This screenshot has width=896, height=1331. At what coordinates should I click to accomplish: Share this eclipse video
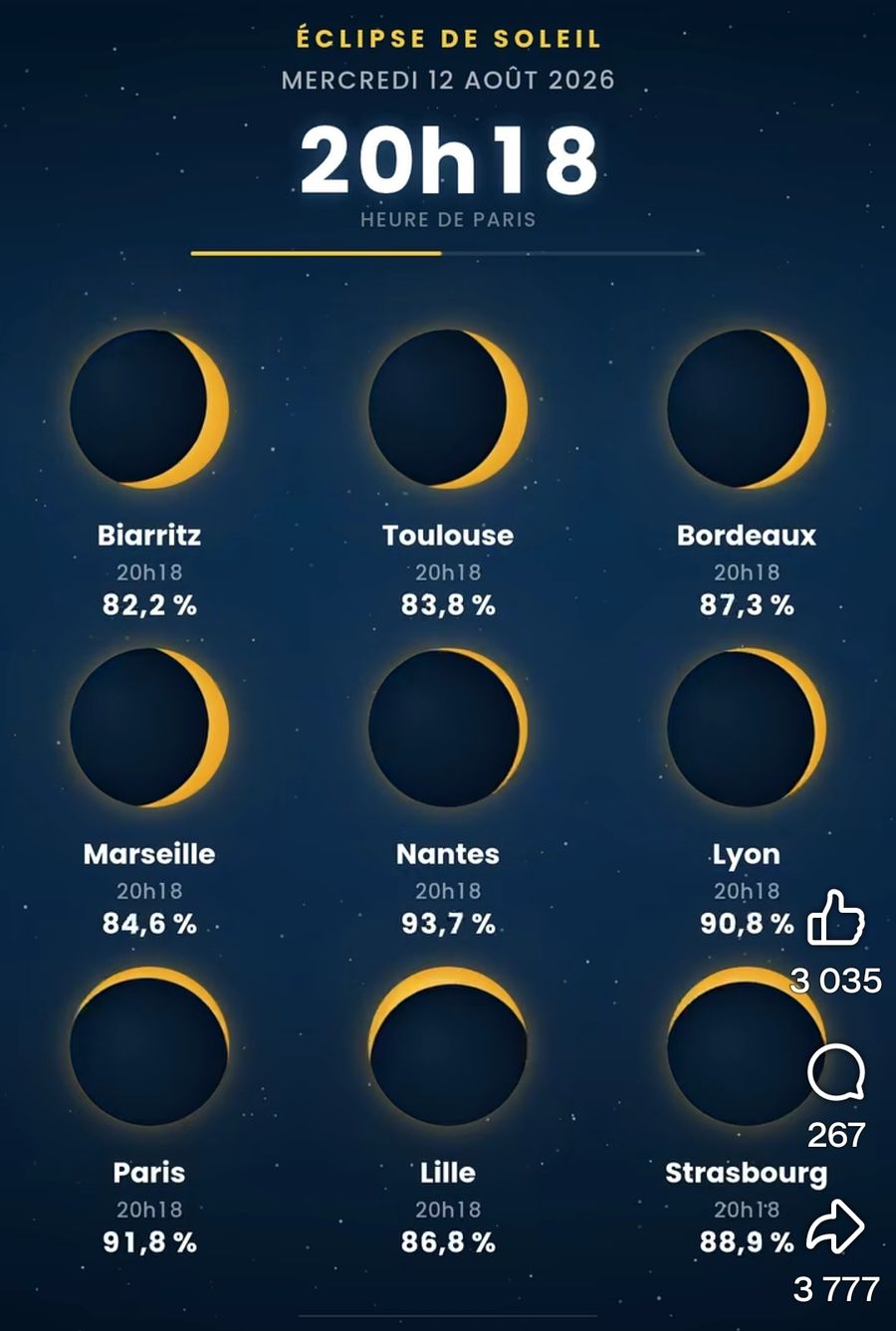[835, 1226]
